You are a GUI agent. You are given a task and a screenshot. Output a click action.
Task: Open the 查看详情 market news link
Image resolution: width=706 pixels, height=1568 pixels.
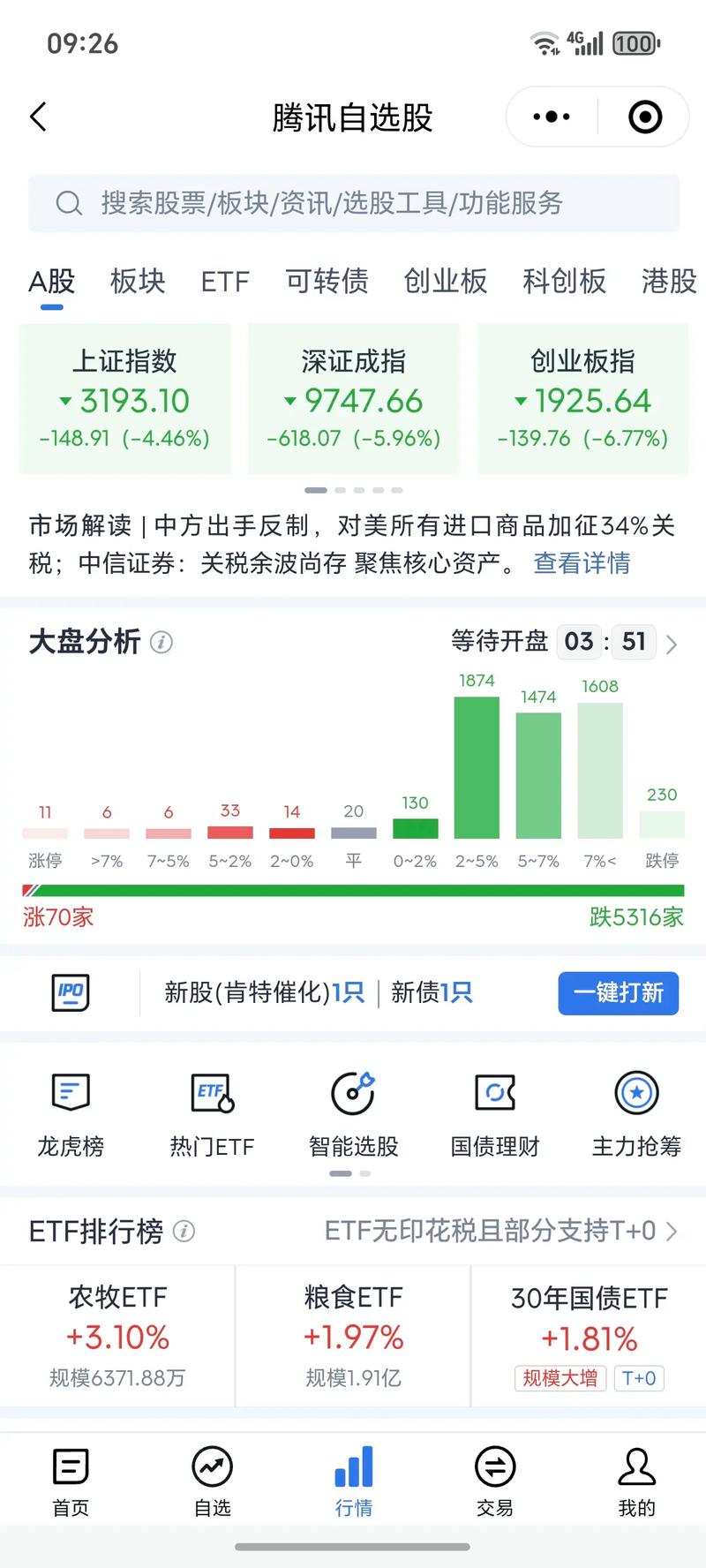tap(582, 563)
